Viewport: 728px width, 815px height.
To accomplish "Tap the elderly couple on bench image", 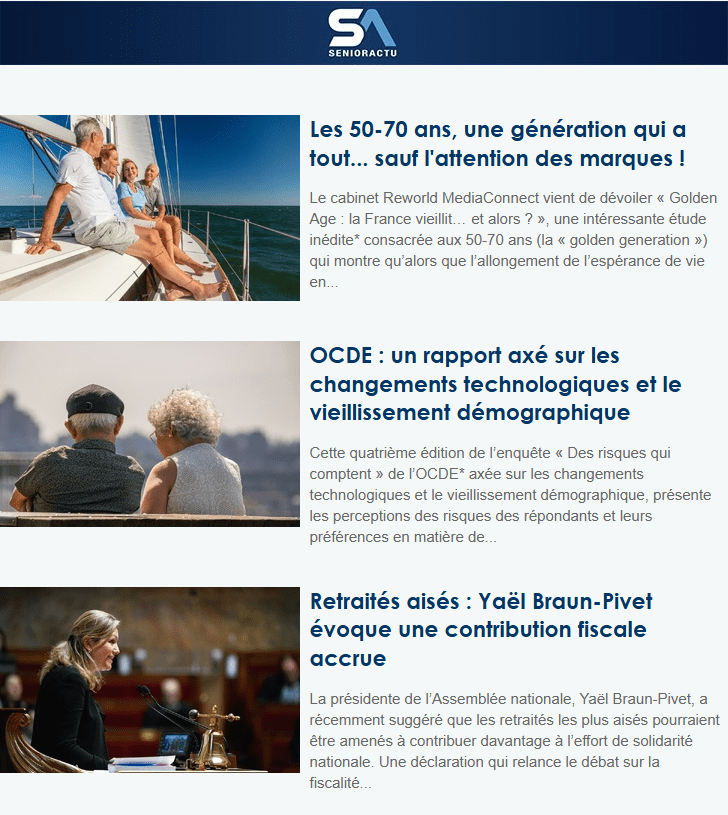I will point(150,434).
